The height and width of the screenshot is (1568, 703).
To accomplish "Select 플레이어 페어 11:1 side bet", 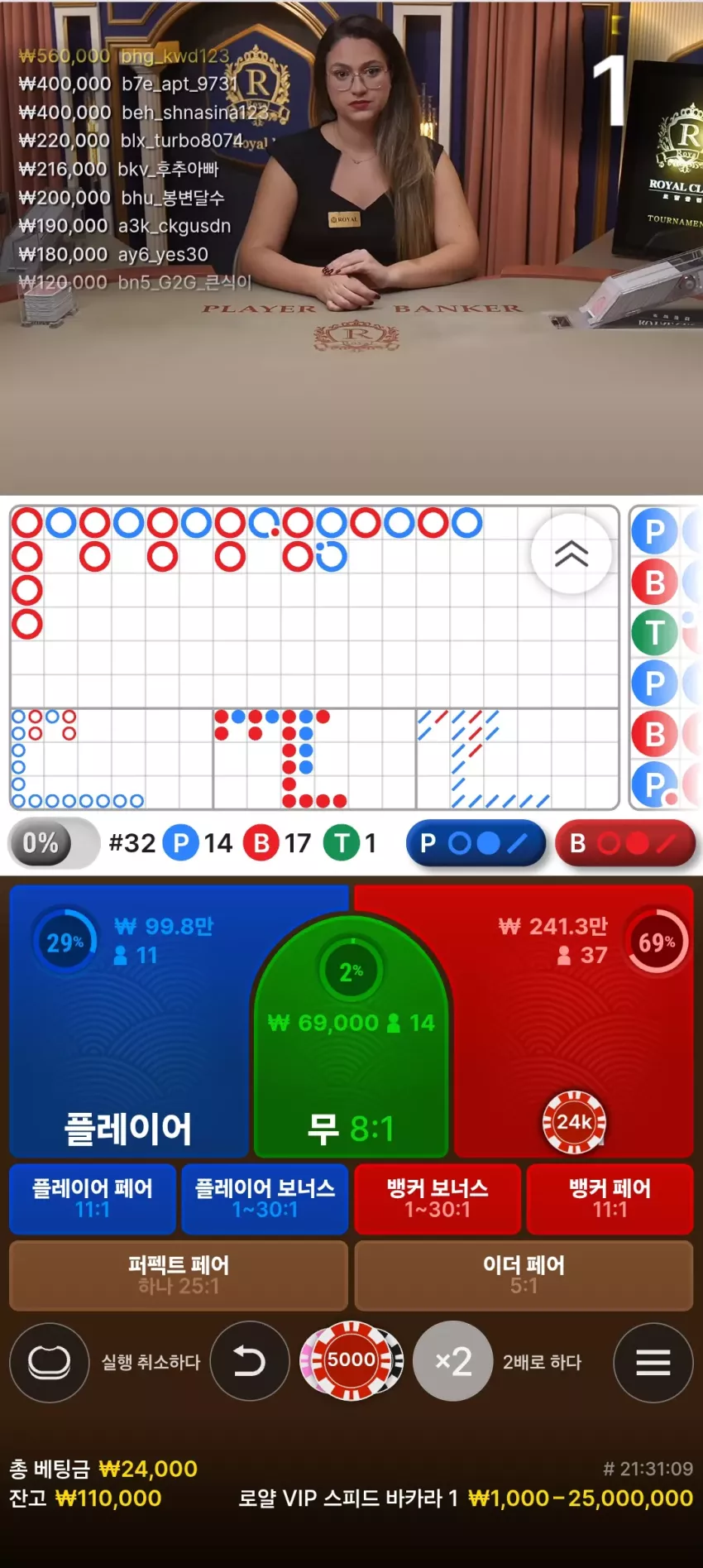I will [x=92, y=1198].
